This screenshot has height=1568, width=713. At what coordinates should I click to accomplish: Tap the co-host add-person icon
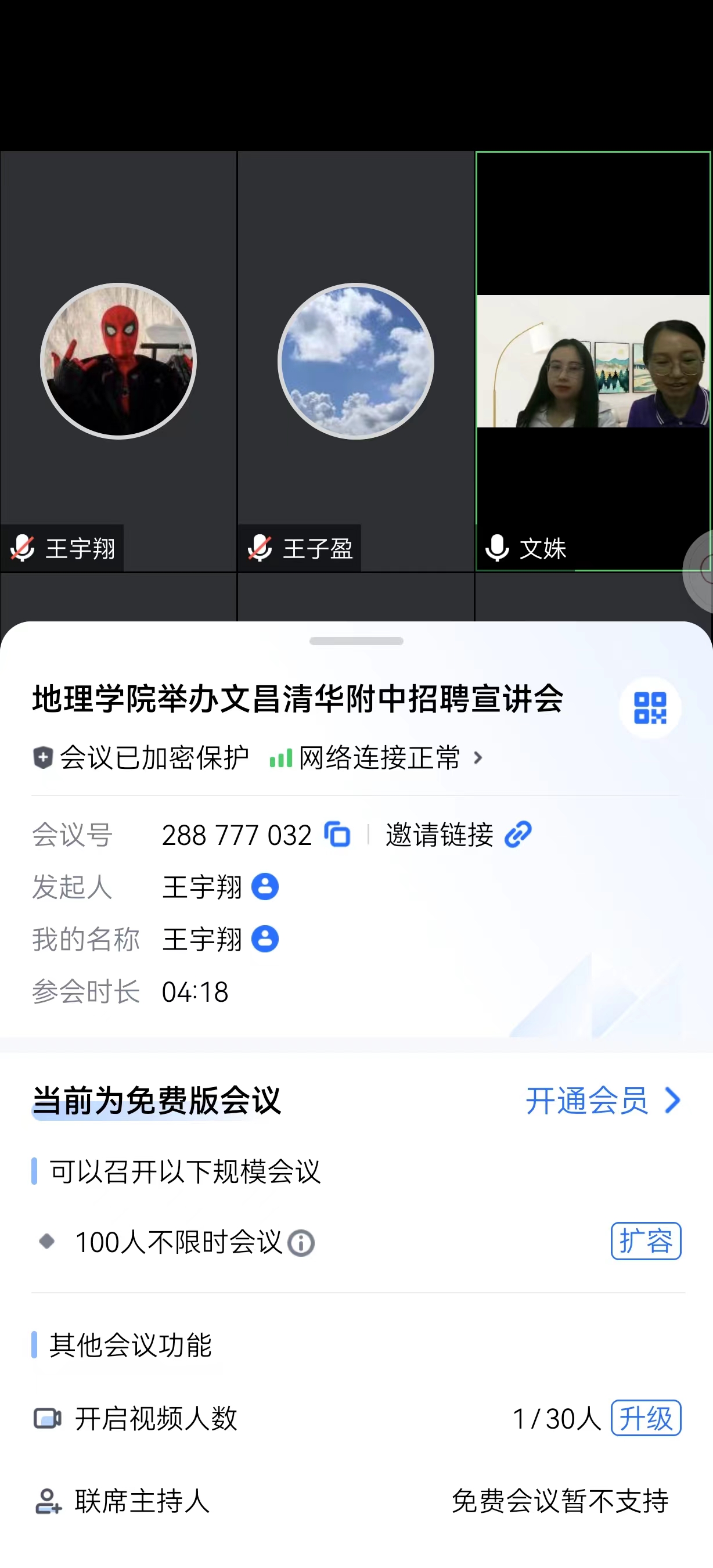tap(48, 1502)
